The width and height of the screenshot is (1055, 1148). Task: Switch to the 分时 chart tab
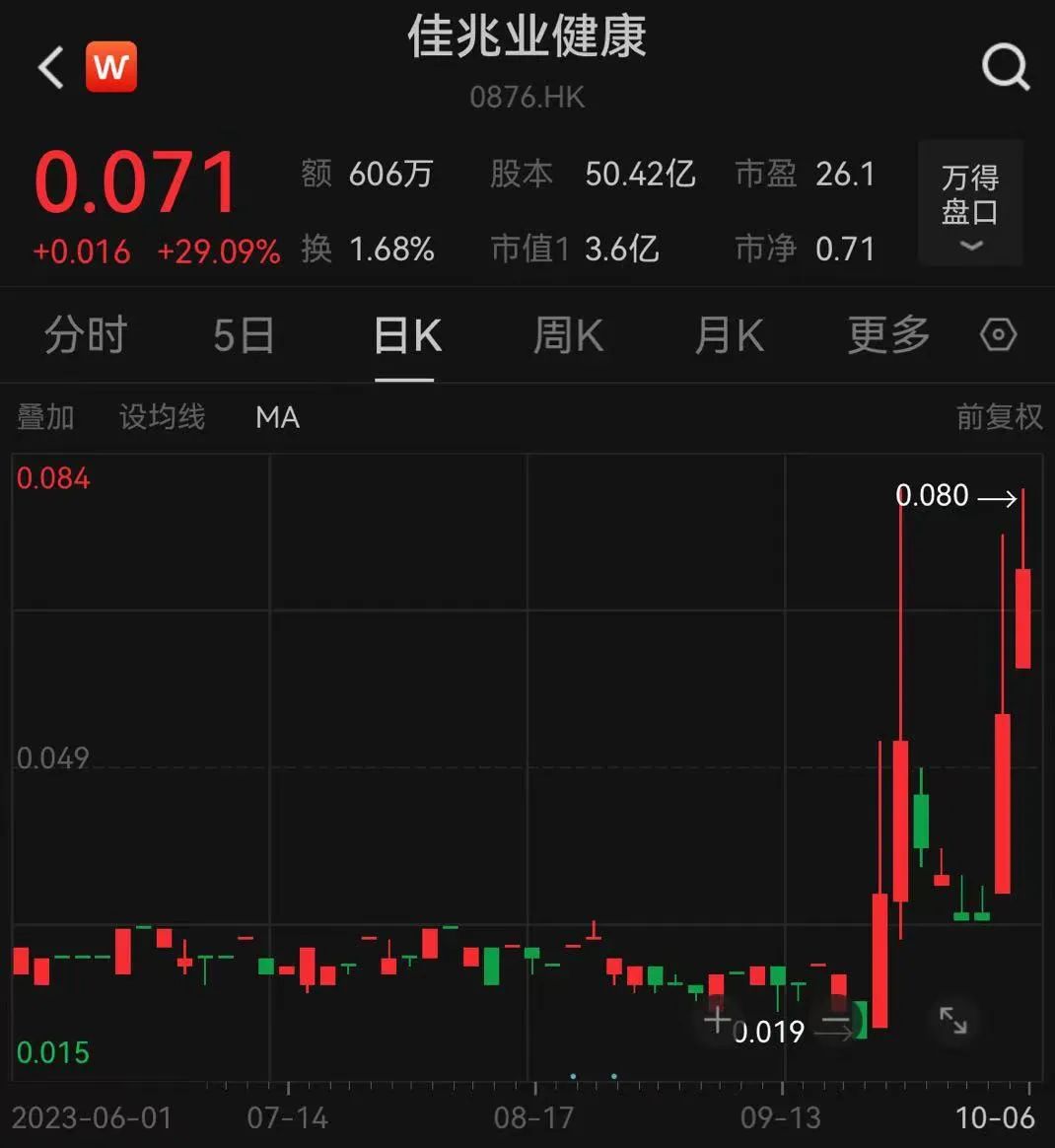(86, 335)
